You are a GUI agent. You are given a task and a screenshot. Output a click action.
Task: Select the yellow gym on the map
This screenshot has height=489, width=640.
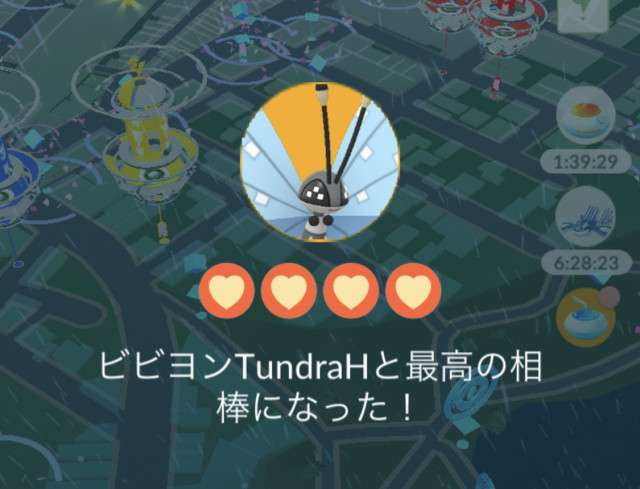[145, 141]
